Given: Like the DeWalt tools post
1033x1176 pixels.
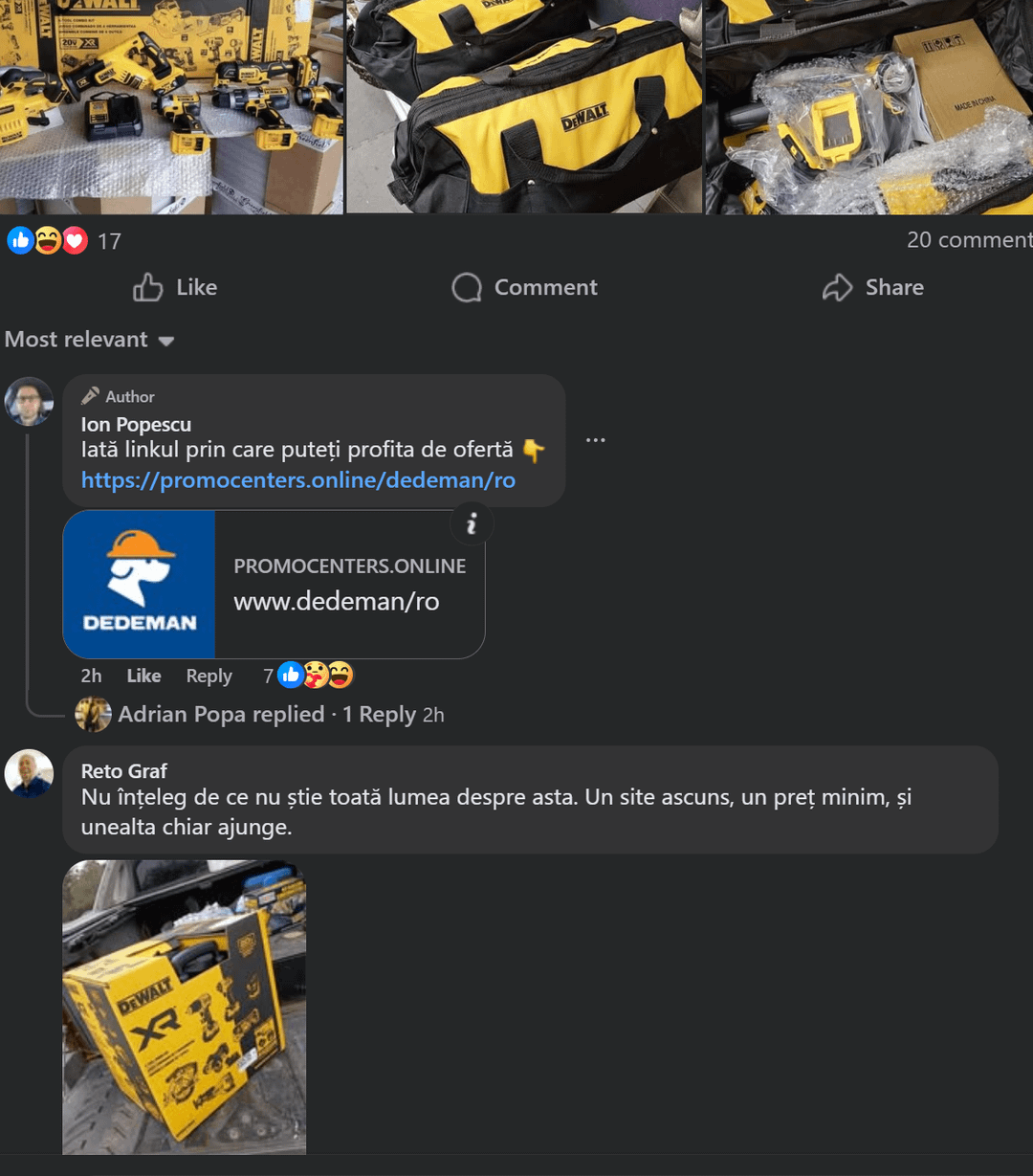Looking at the screenshot, I should (175, 287).
